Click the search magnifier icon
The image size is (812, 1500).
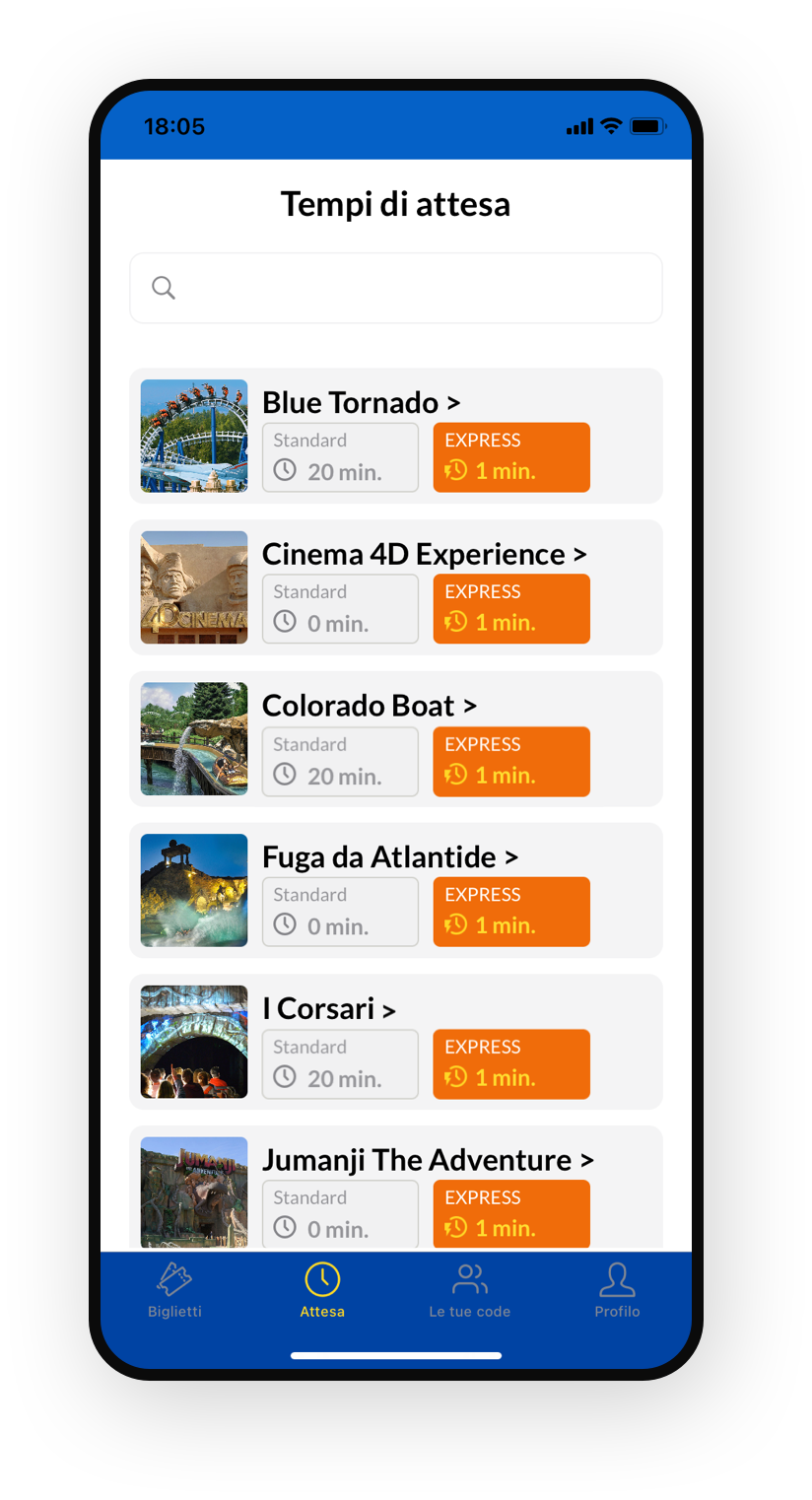[x=164, y=287]
